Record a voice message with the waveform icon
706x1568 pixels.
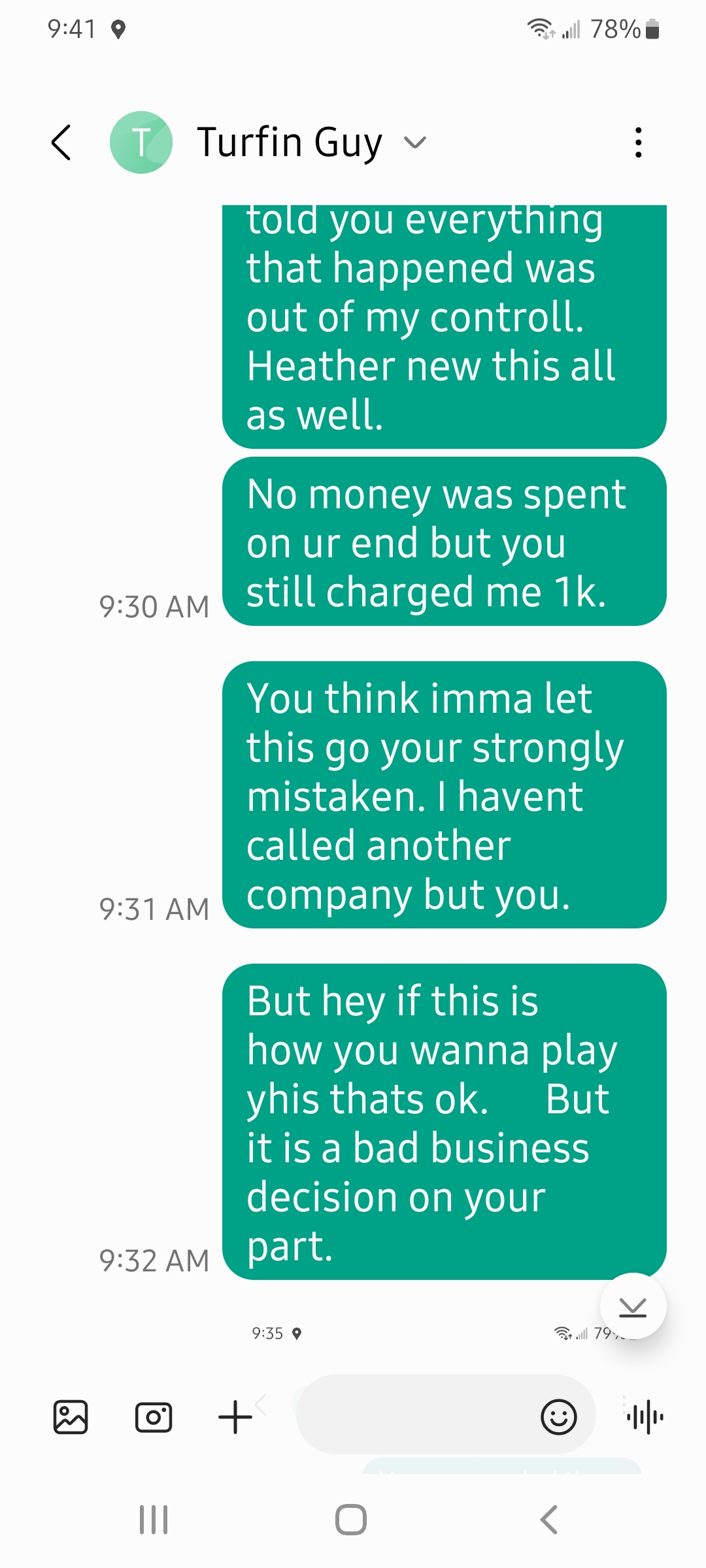[645, 1417]
